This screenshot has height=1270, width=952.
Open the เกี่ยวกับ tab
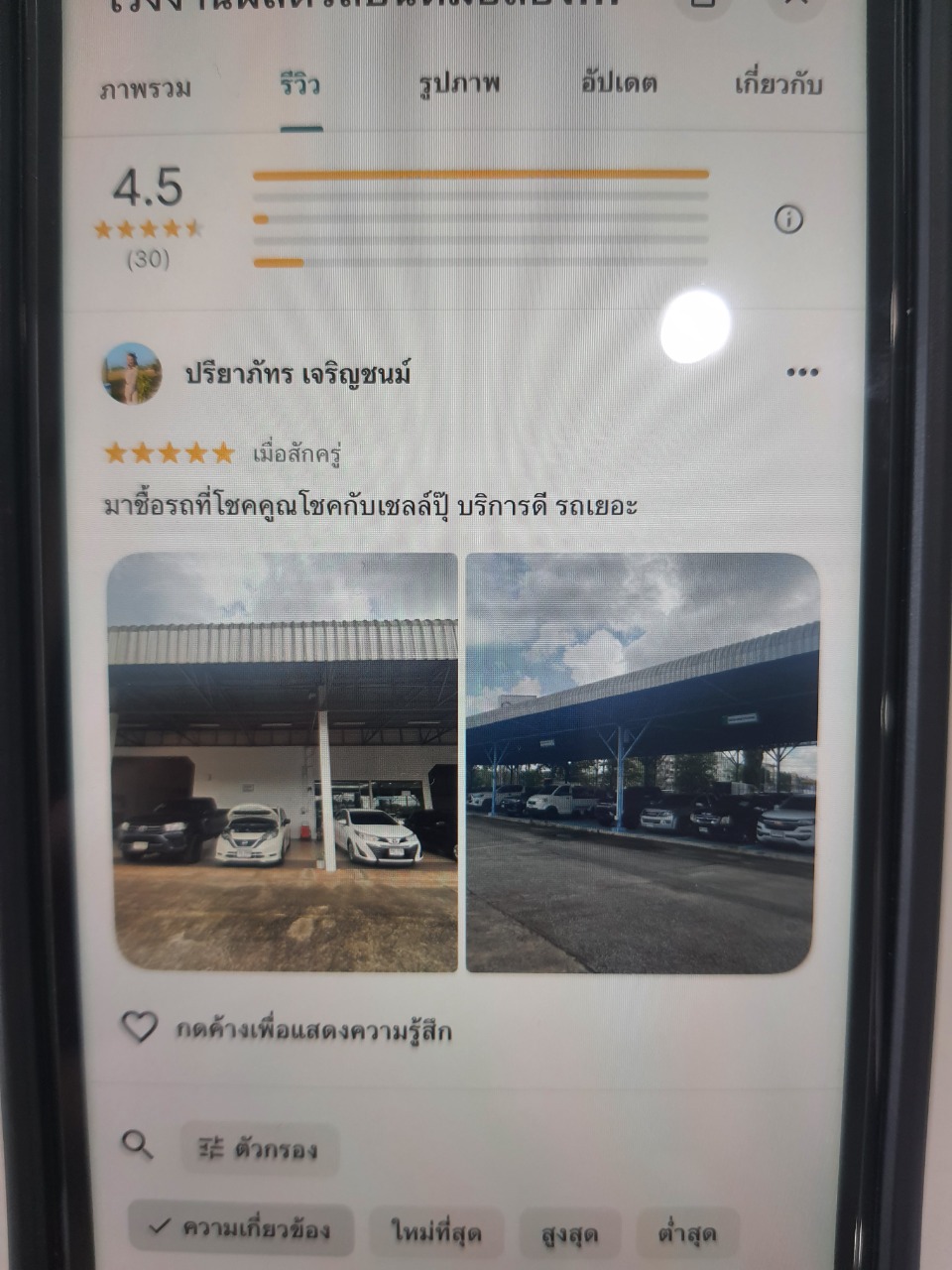coord(778,84)
